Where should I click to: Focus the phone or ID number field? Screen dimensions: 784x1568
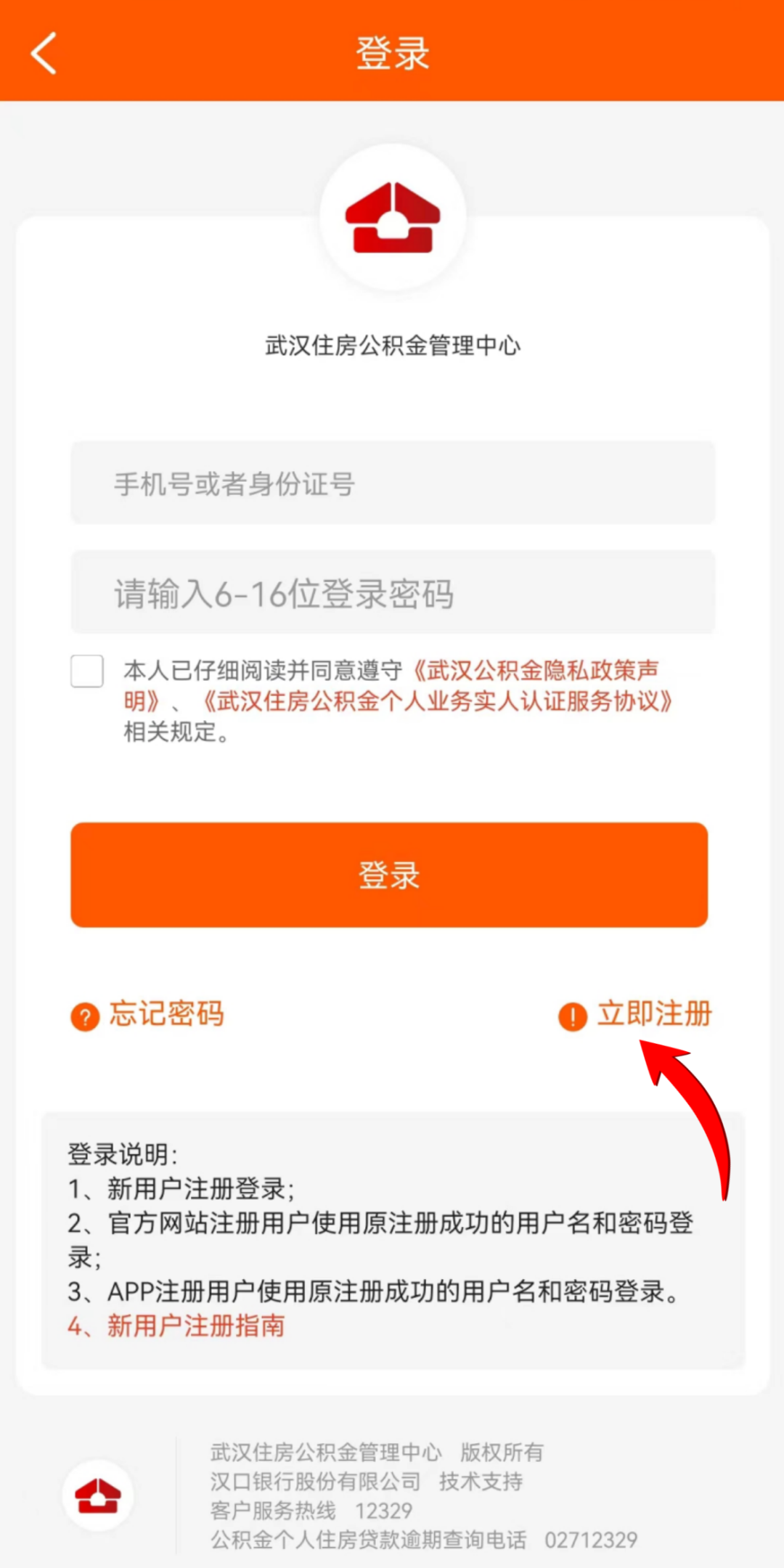[393, 483]
